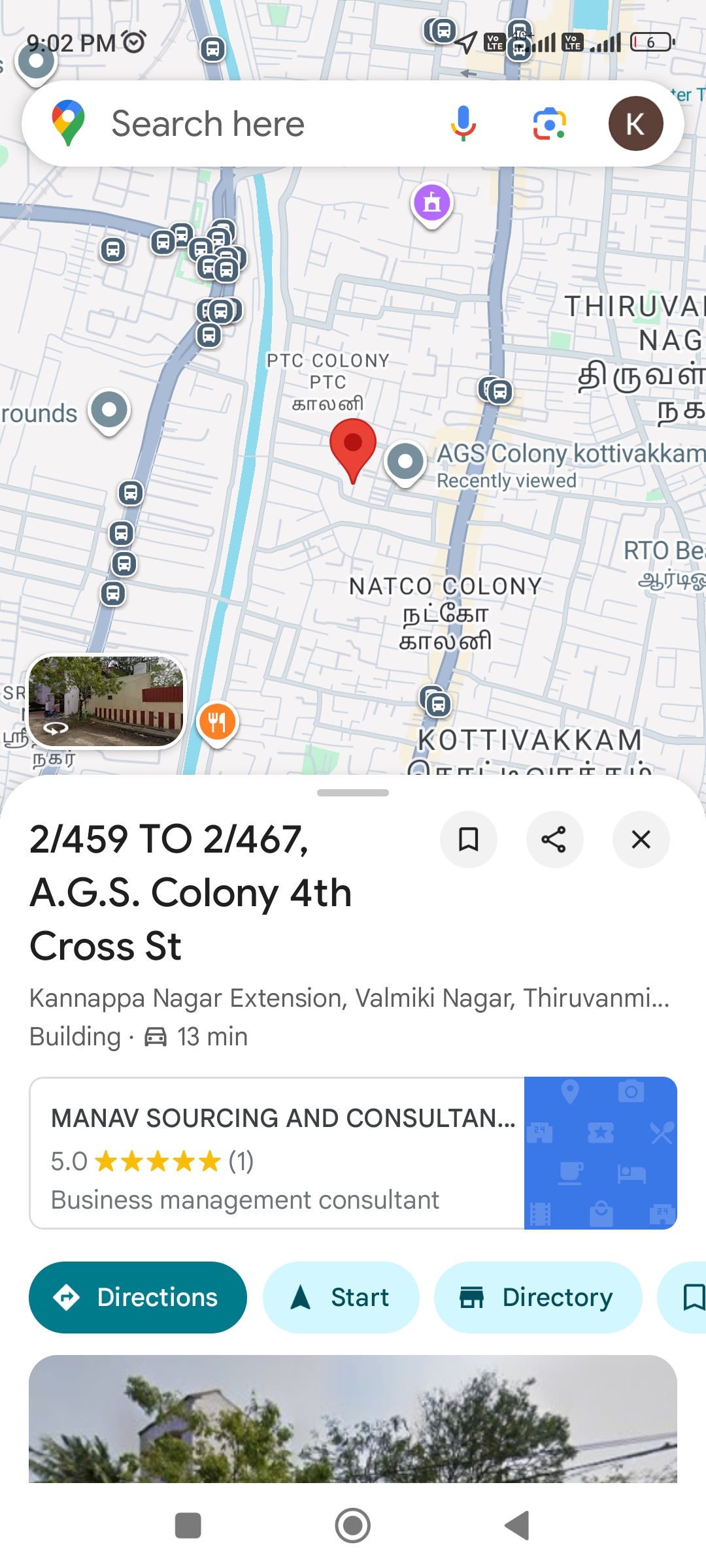
Task: Open the account profile avatar K
Action: click(635, 124)
